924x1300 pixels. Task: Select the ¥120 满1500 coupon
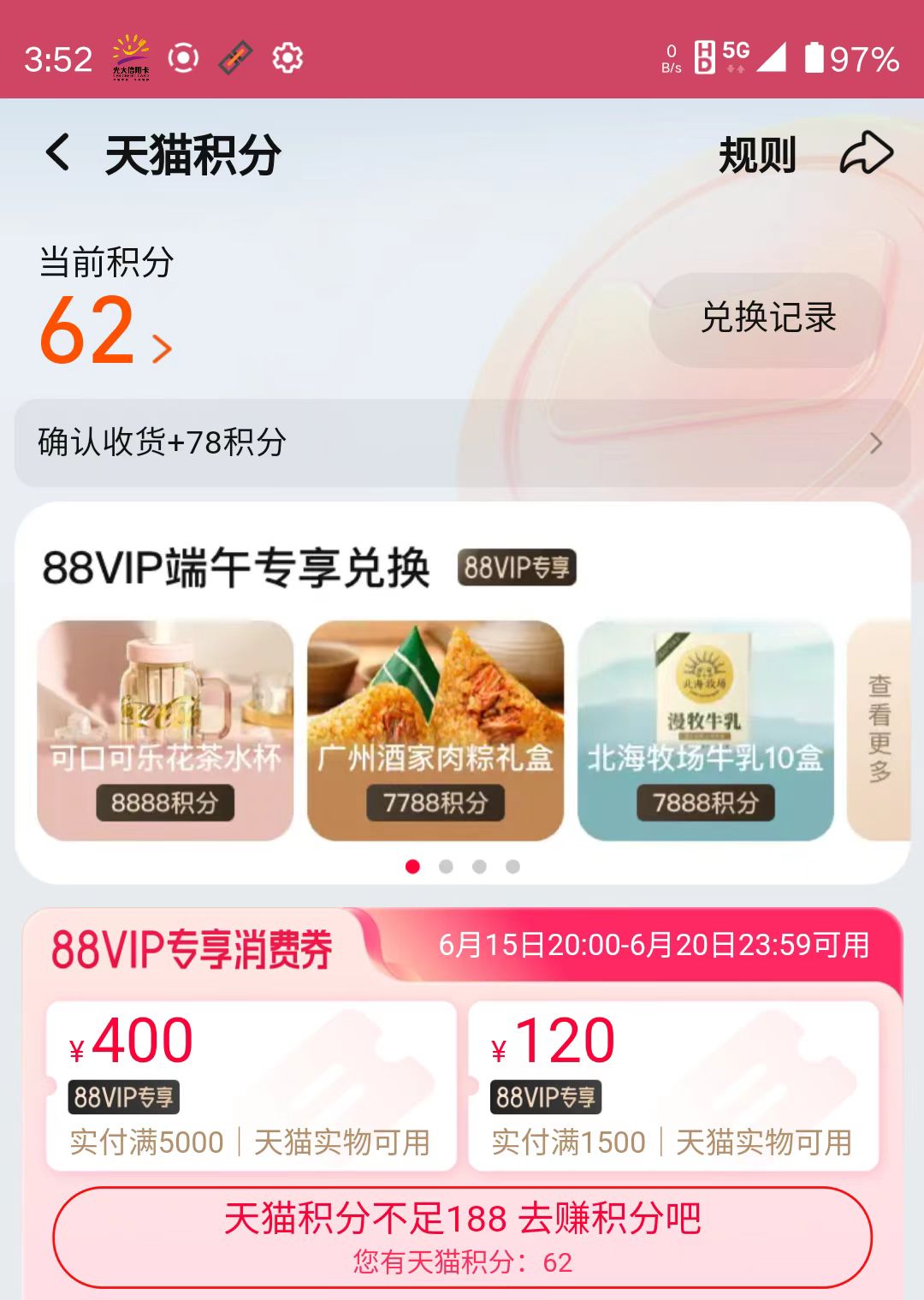[673, 1084]
